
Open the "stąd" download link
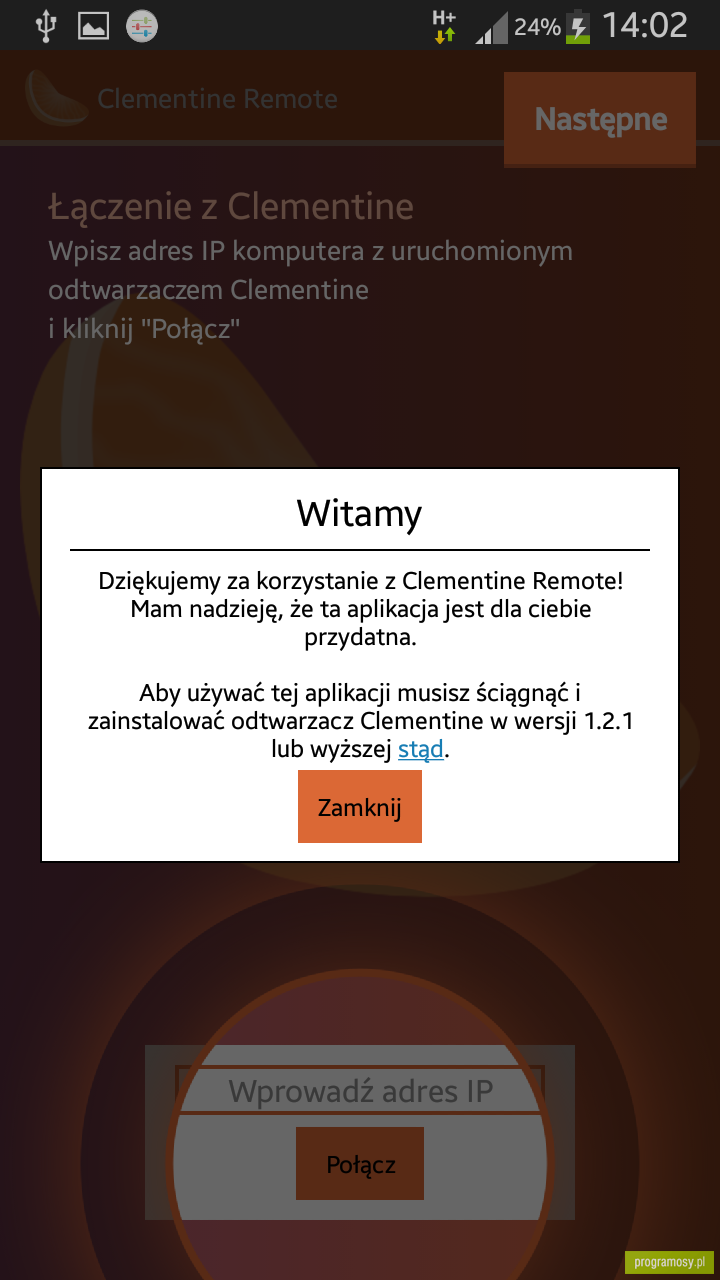421,749
